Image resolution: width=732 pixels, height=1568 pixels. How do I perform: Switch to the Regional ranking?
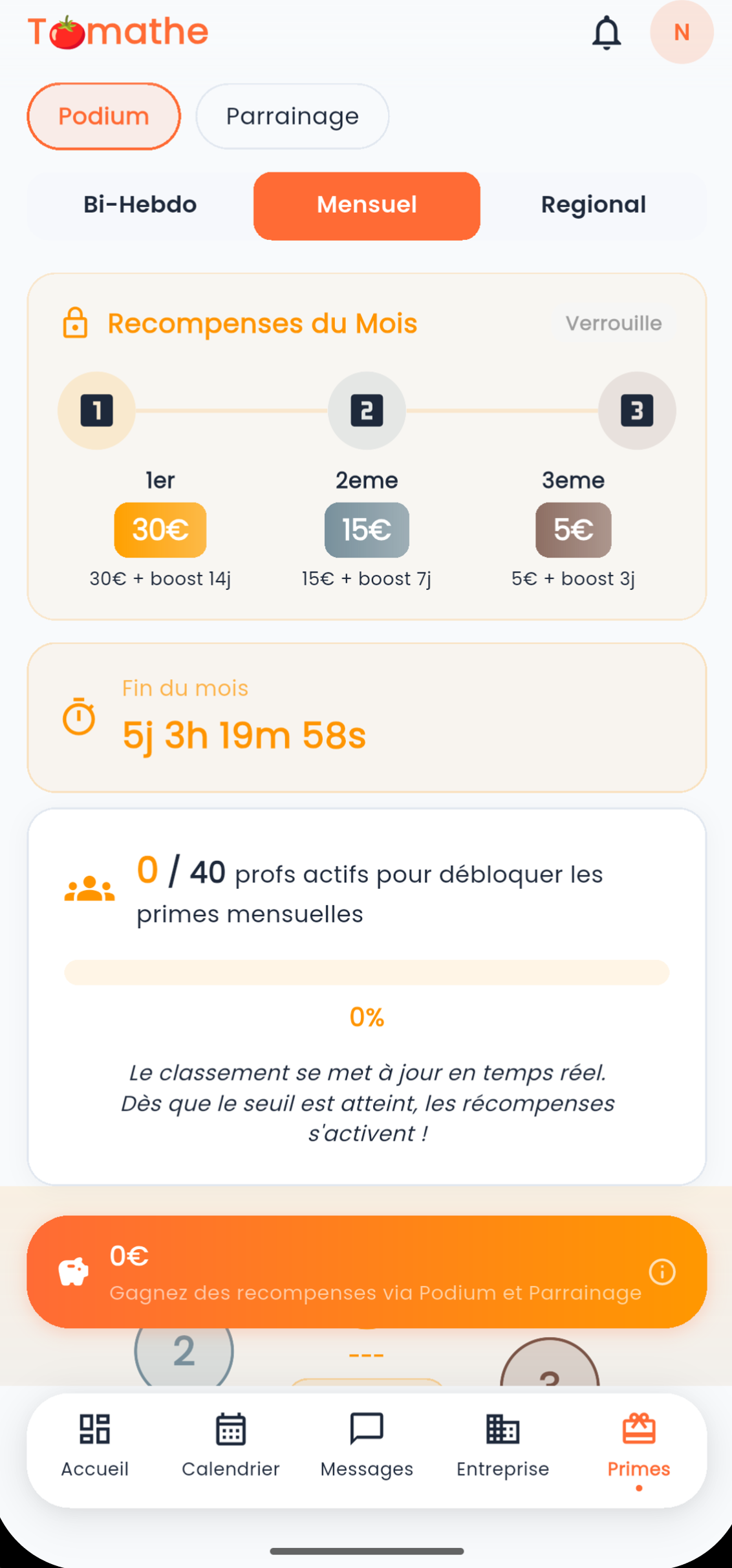coord(593,205)
